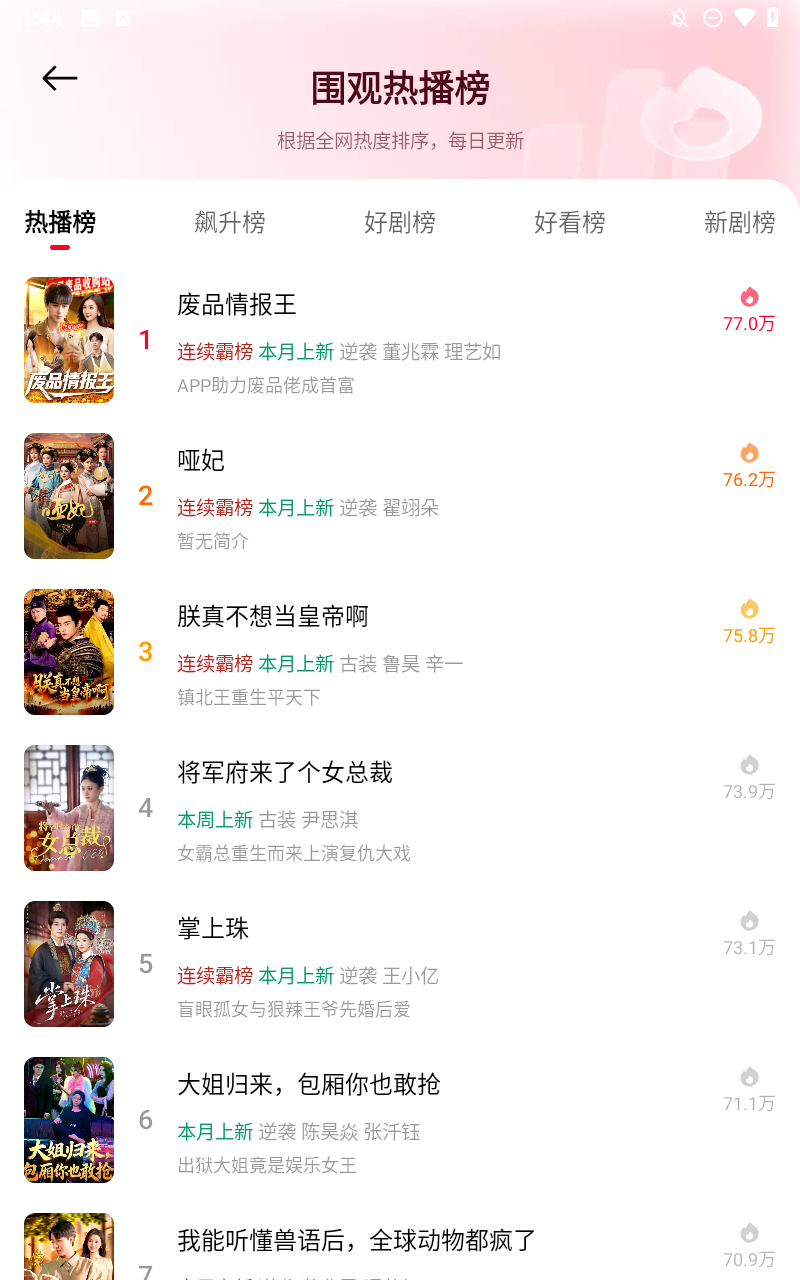The height and width of the screenshot is (1280, 800).
Task: Tap the gray flame icon beside 掌上珠's heat count
Action: tap(749, 921)
